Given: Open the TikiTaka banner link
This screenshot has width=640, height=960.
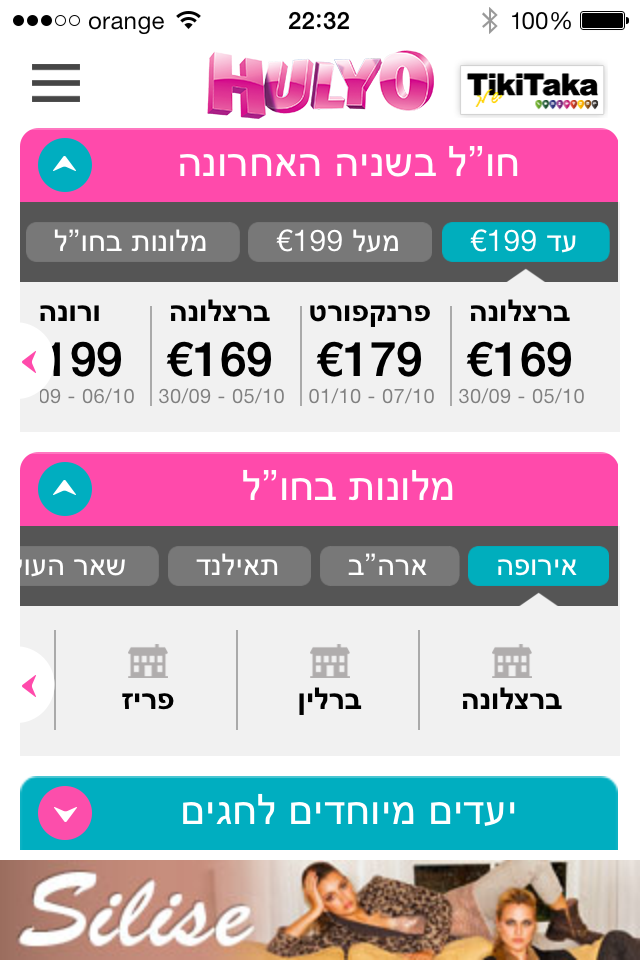Looking at the screenshot, I should click(x=531, y=91).
